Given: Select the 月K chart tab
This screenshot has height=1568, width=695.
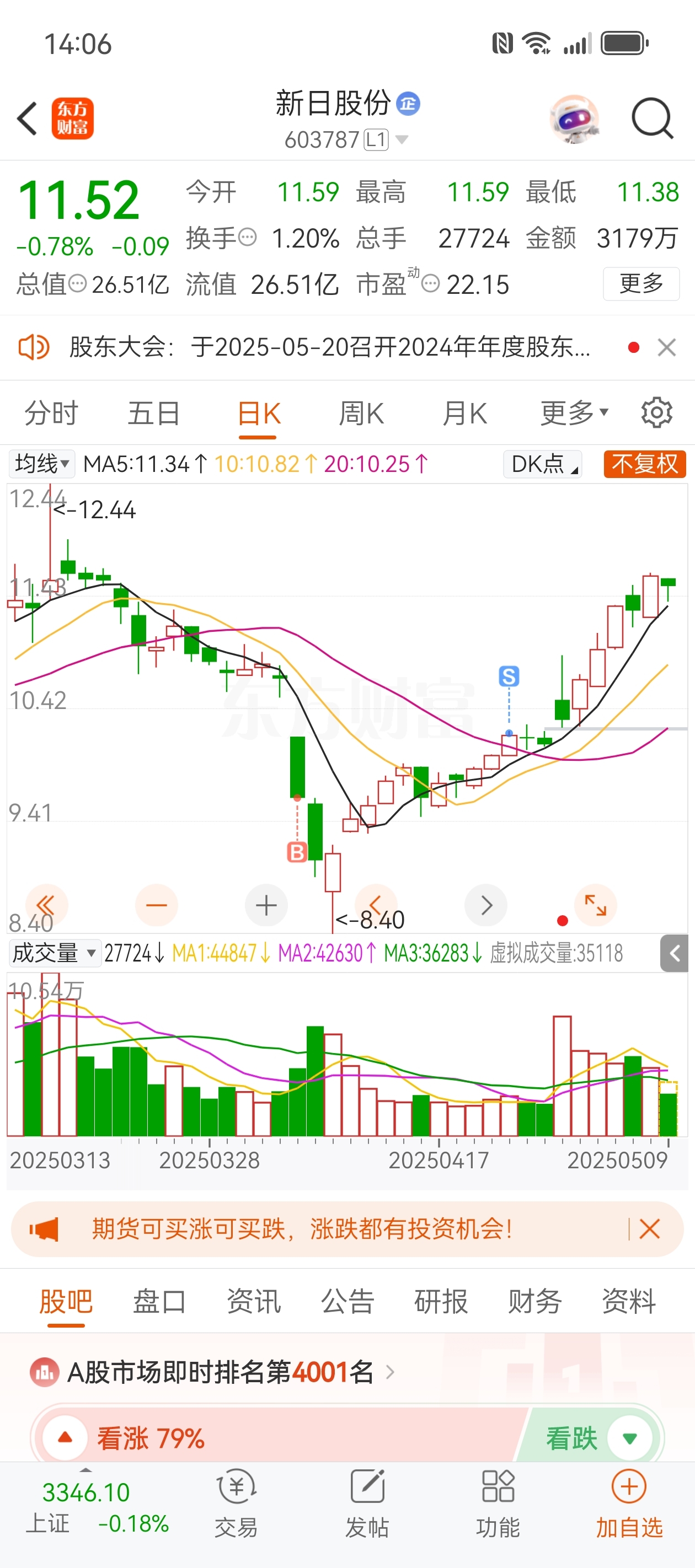Looking at the screenshot, I should (464, 414).
